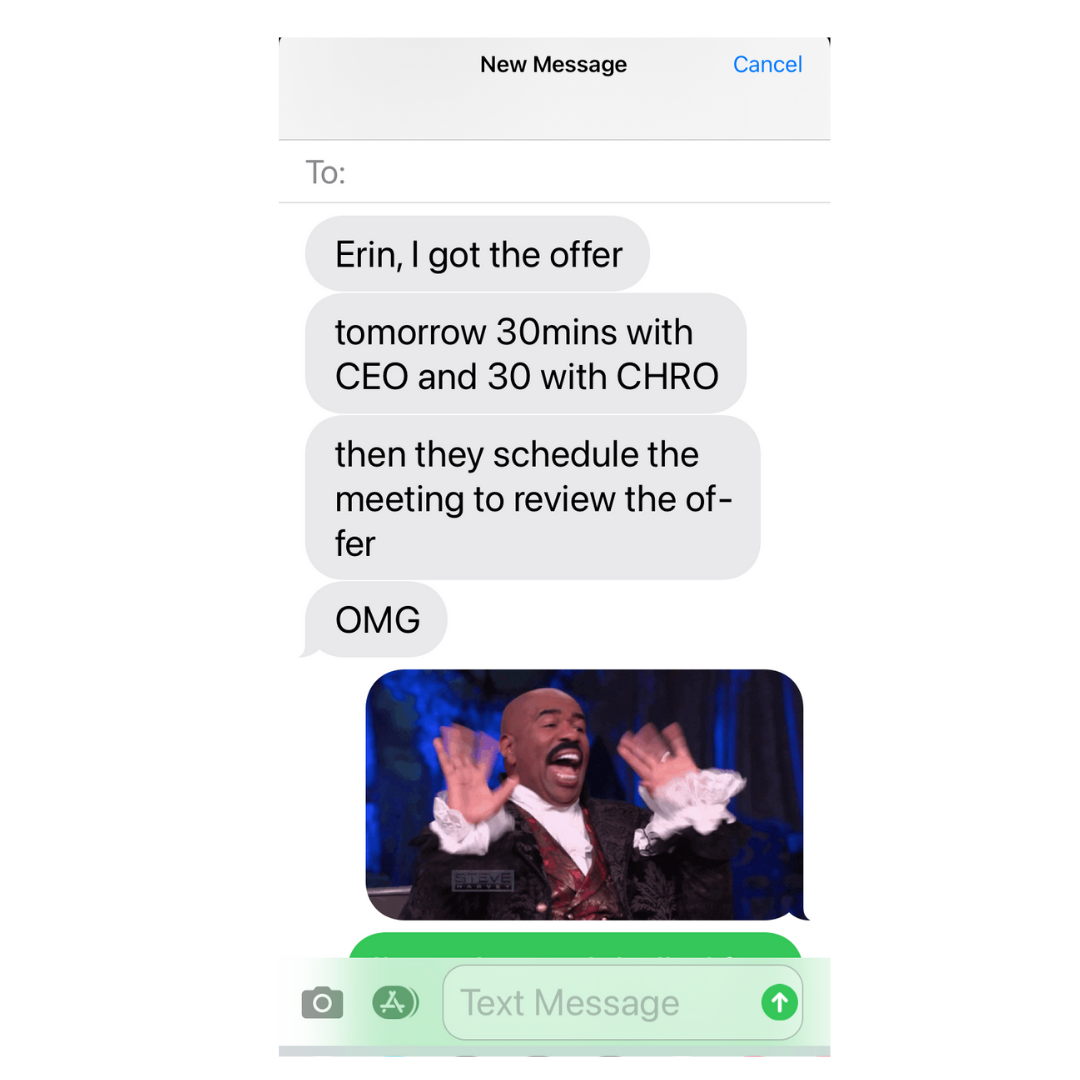1080x1080 pixels.
Task: Tap the To: recipient field
Action: 580,173
